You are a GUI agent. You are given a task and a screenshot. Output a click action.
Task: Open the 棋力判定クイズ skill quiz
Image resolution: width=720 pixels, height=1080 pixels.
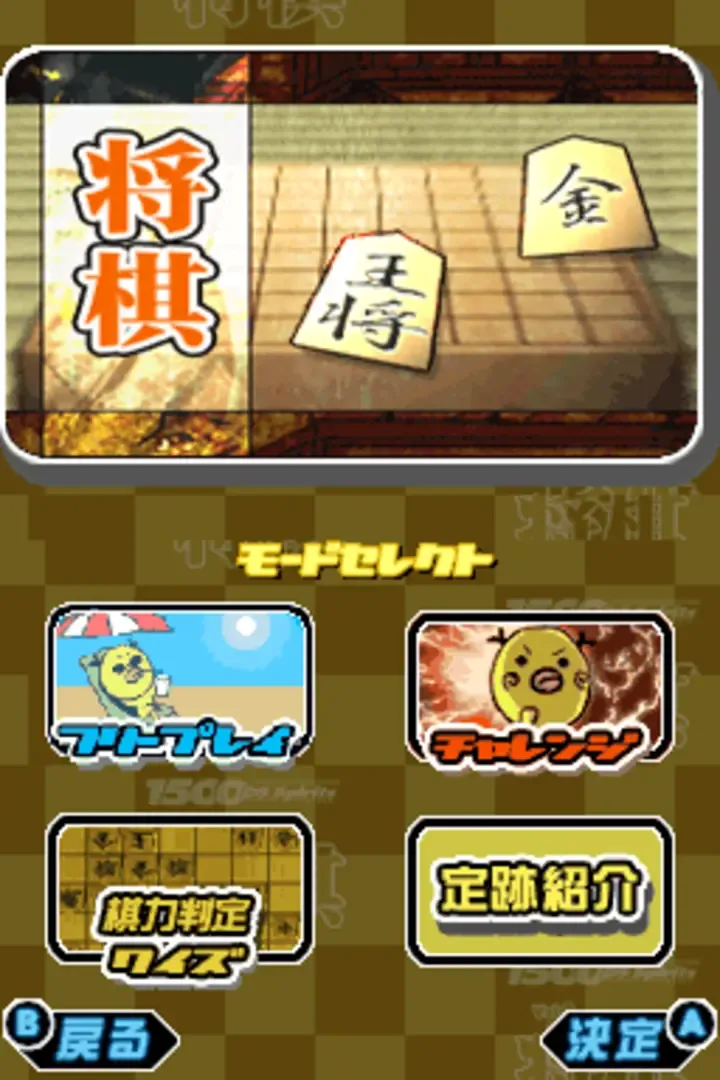[x=180, y=894]
